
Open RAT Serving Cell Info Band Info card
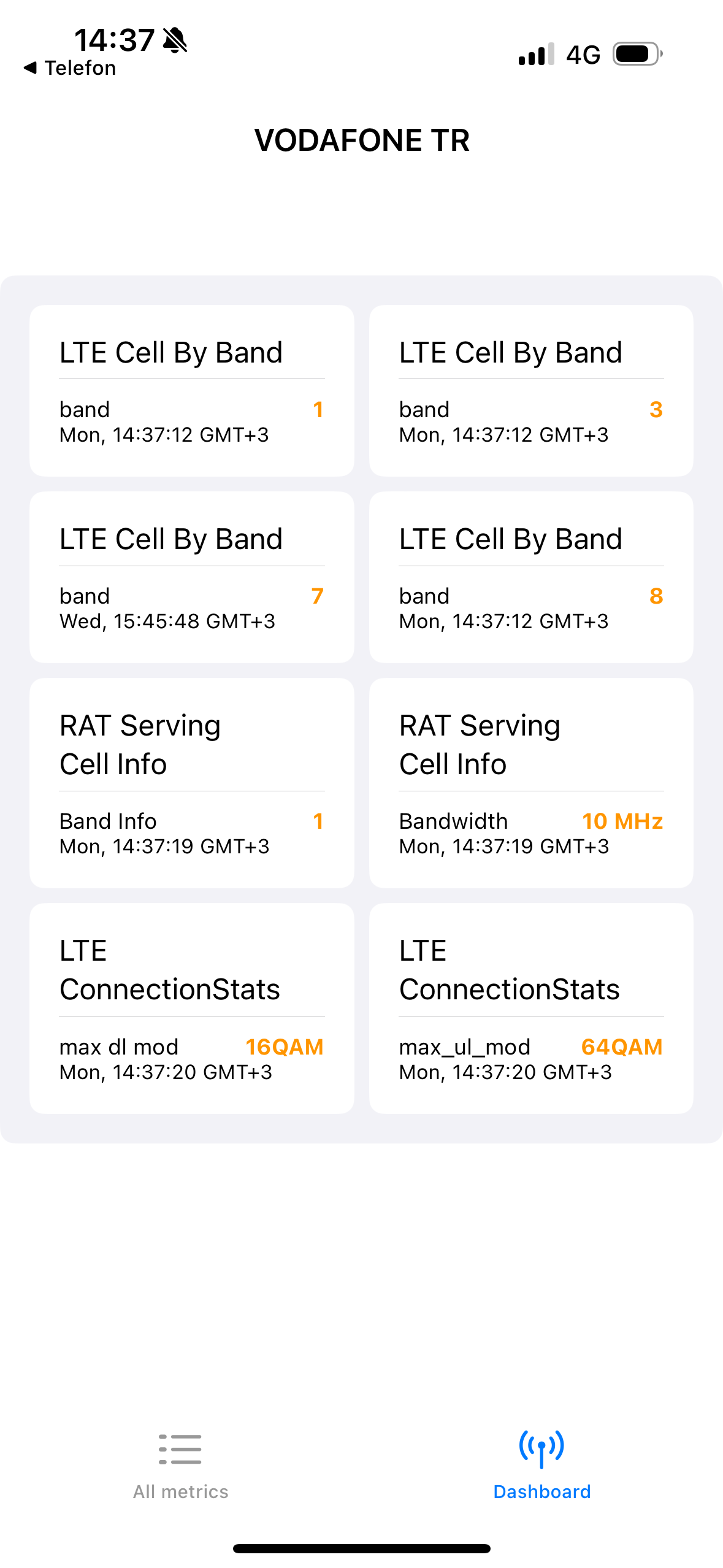coord(192,783)
